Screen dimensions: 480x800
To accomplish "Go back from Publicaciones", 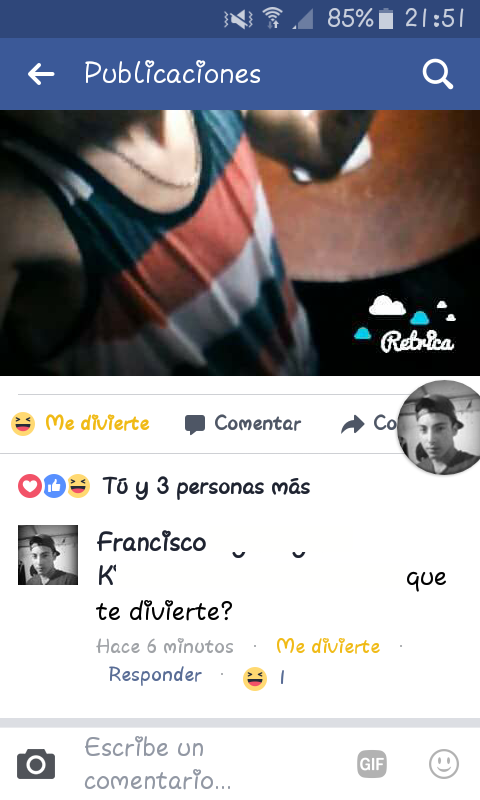I will tap(41, 74).
